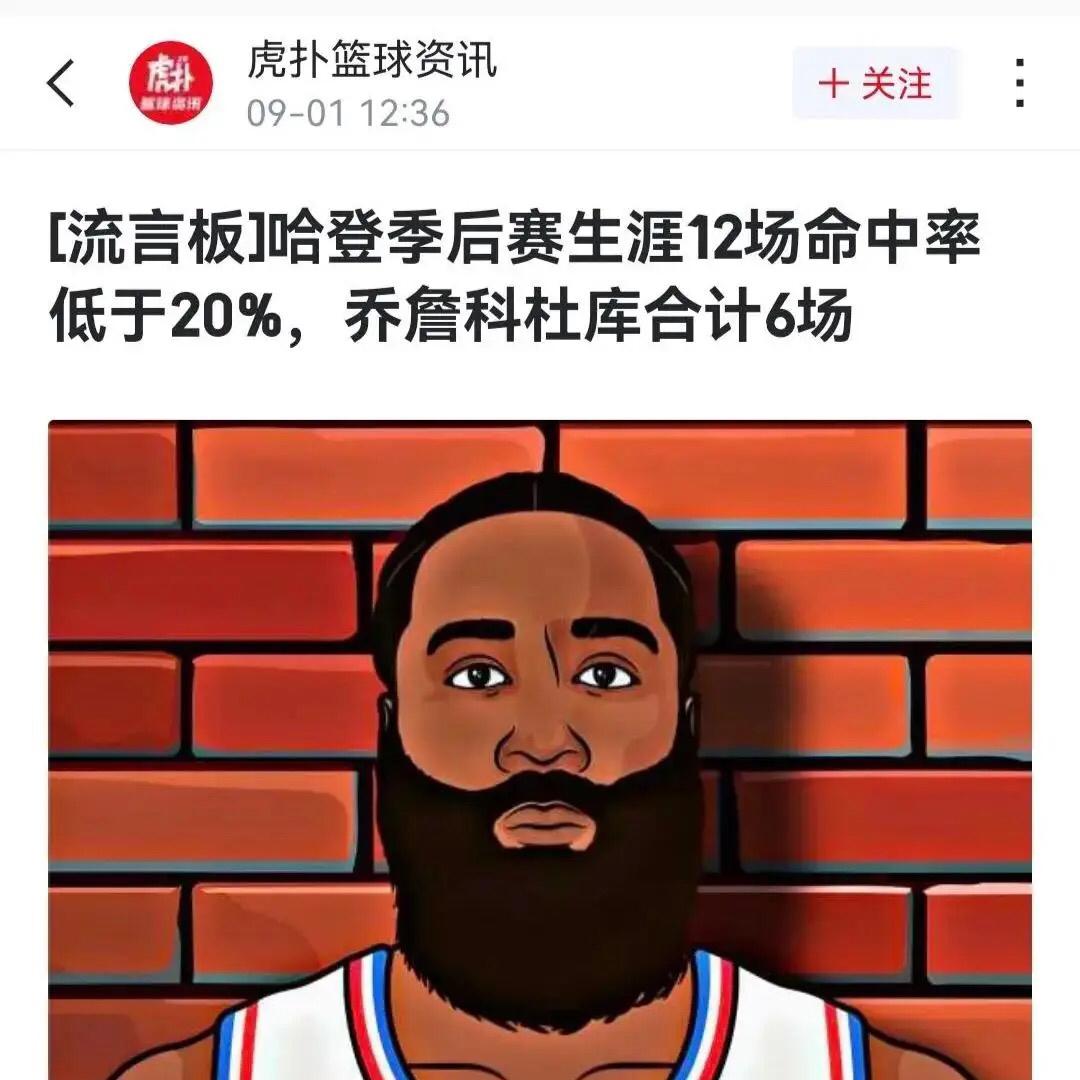The image size is (1080, 1080).
Task: Follow 虎扑篮球资讯 with the 关注 button
Action: [x=875, y=84]
